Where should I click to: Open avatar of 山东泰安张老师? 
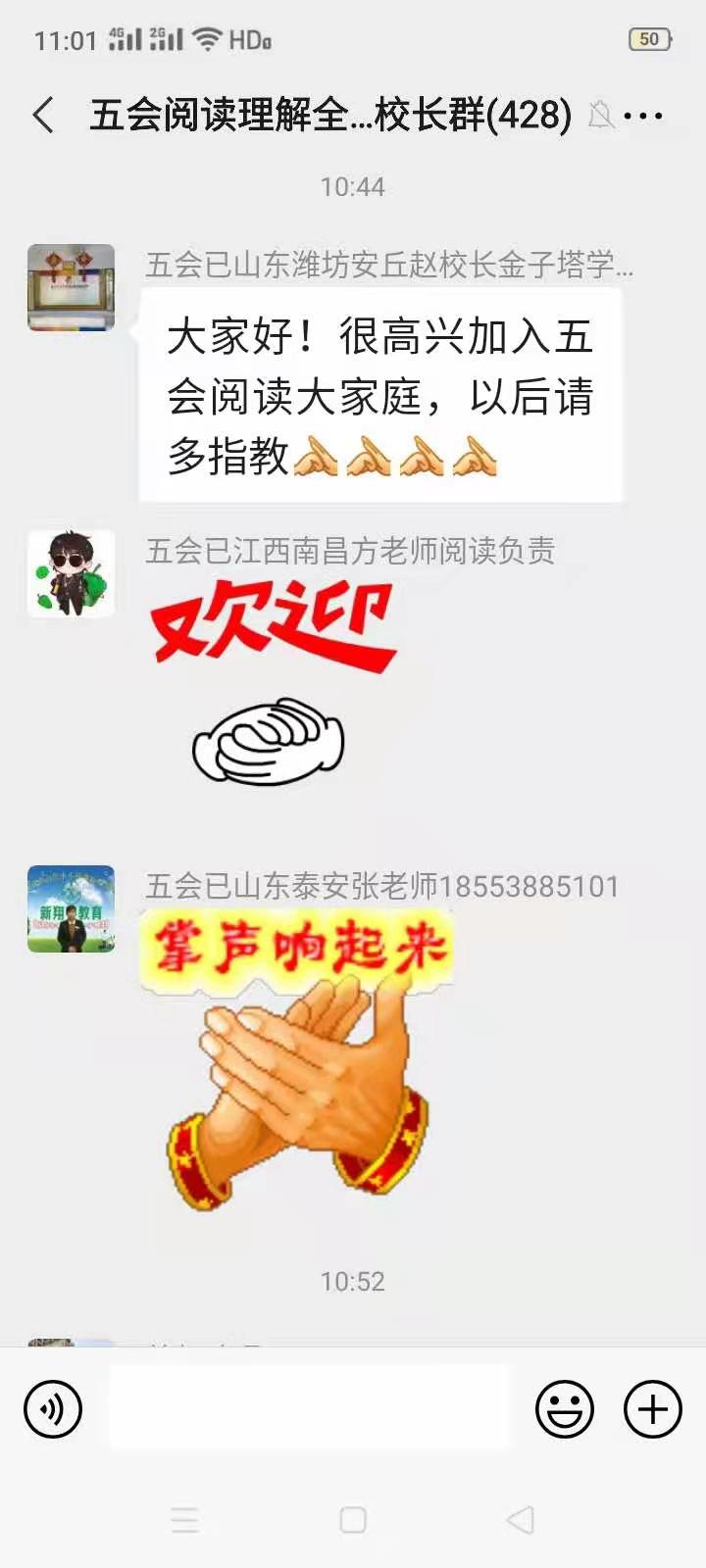coord(71,908)
